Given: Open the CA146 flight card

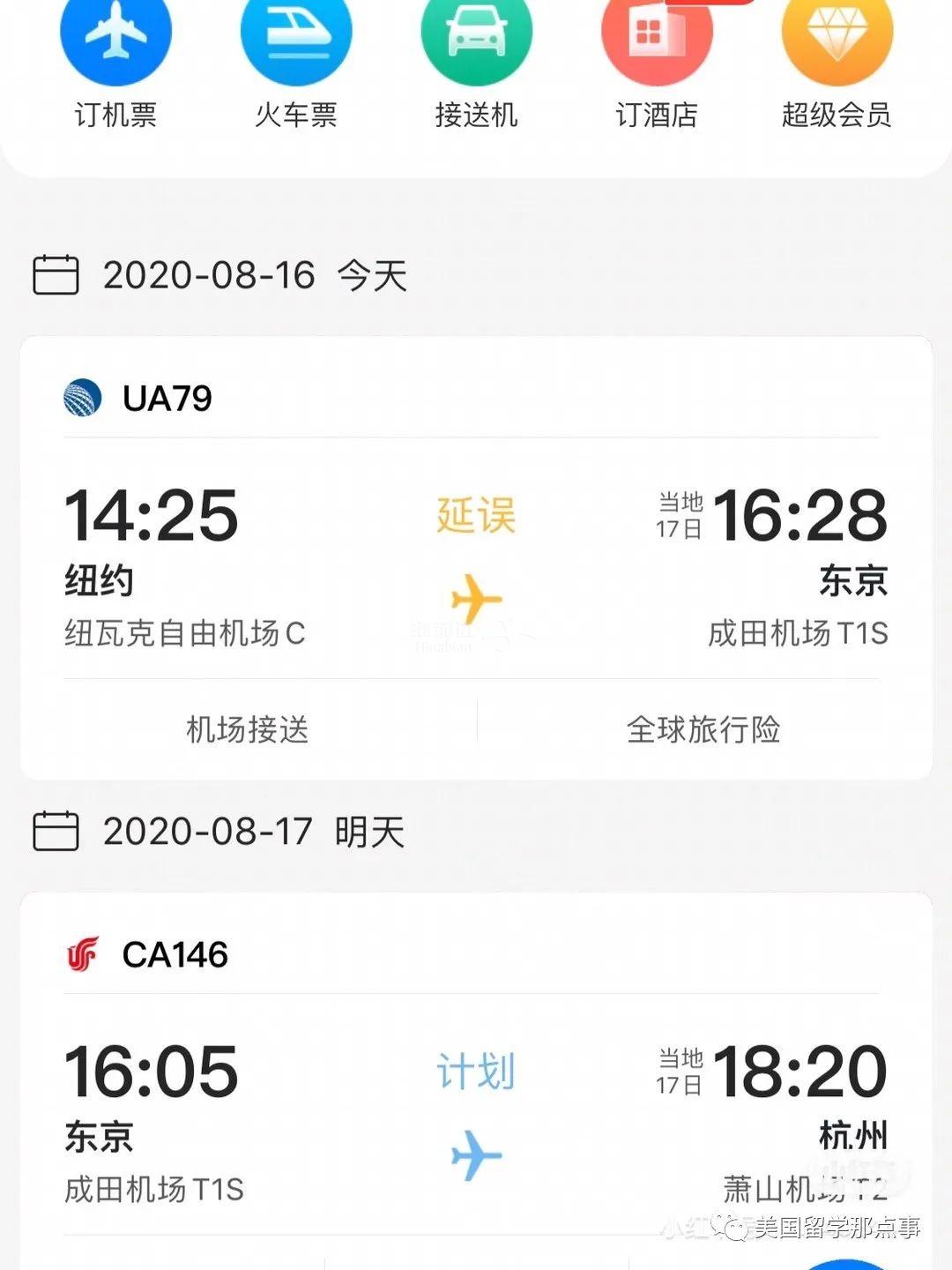Looking at the screenshot, I should (x=476, y=1102).
